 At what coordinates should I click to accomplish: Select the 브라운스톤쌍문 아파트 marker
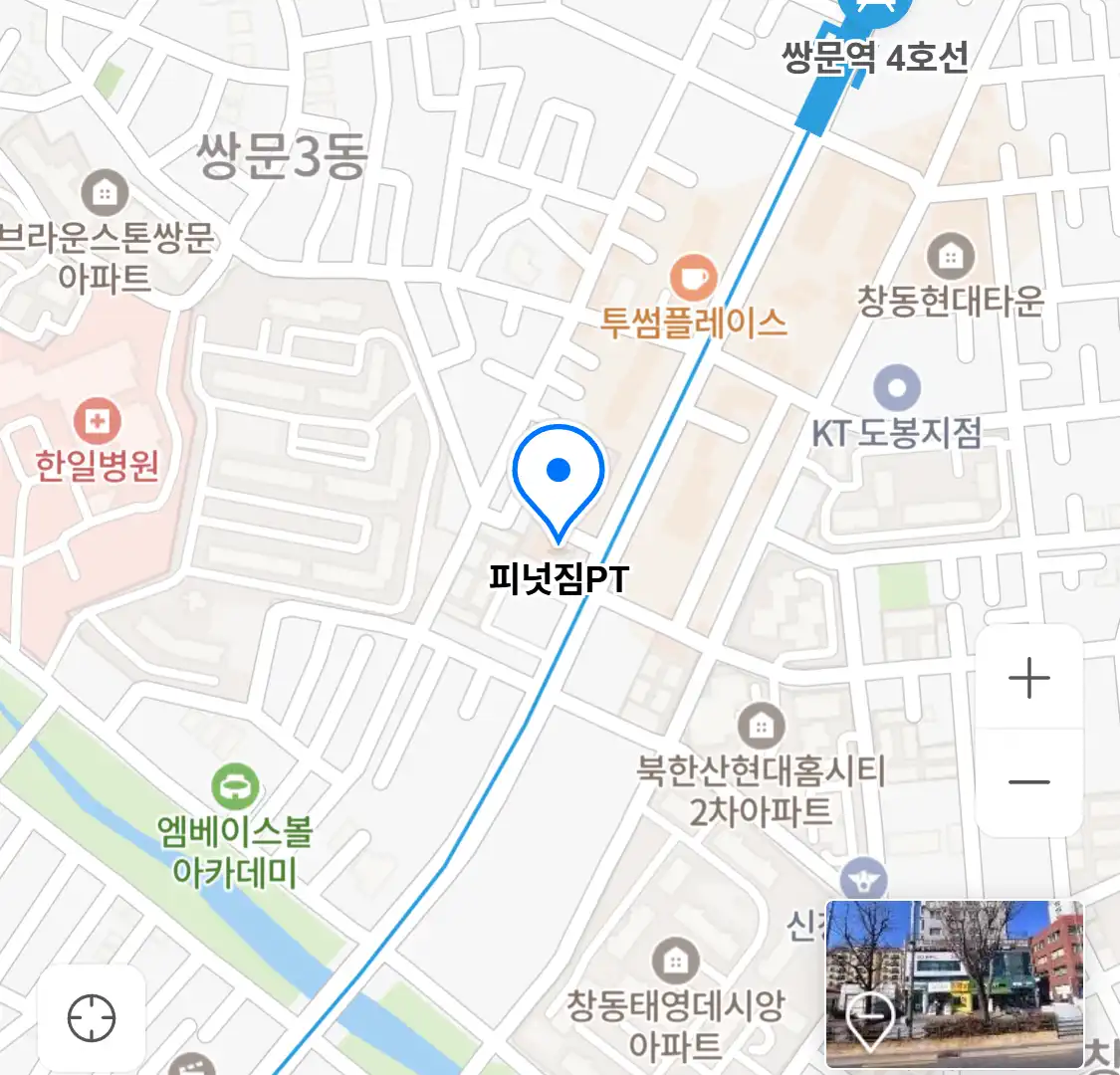[105, 193]
